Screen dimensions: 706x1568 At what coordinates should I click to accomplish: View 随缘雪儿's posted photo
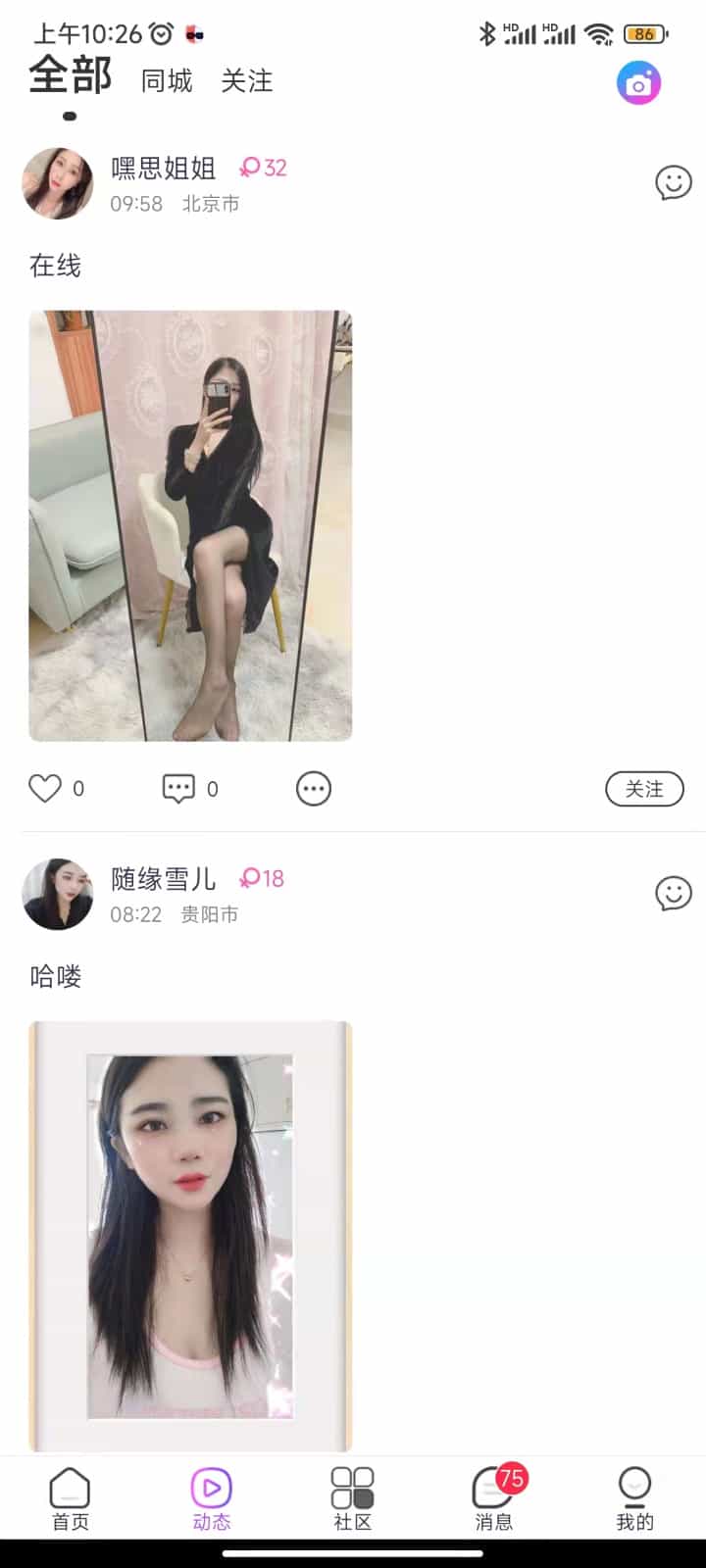[x=190, y=1235]
